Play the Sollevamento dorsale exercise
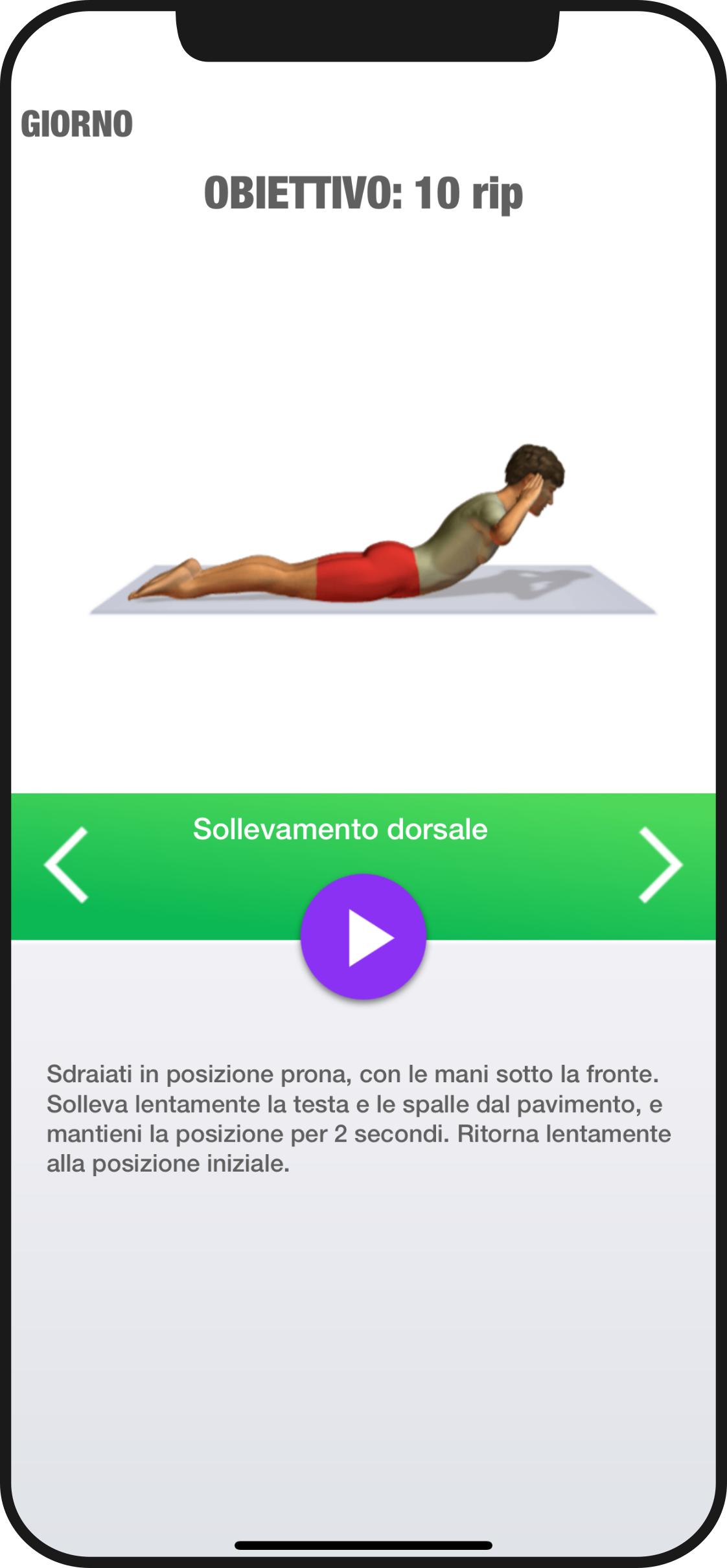The width and height of the screenshot is (727, 1568). pos(363,937)
